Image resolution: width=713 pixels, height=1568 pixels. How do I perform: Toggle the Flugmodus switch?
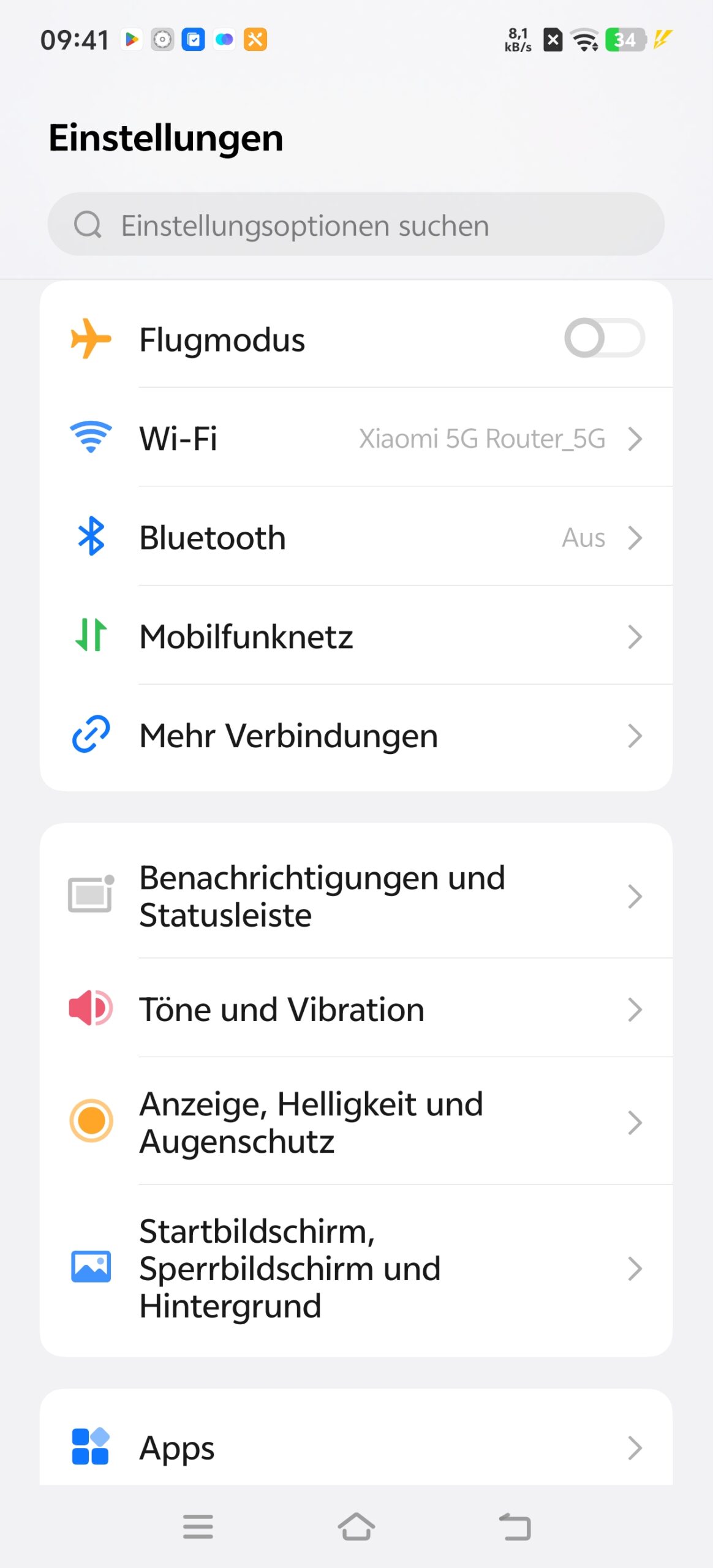[603, 338]
